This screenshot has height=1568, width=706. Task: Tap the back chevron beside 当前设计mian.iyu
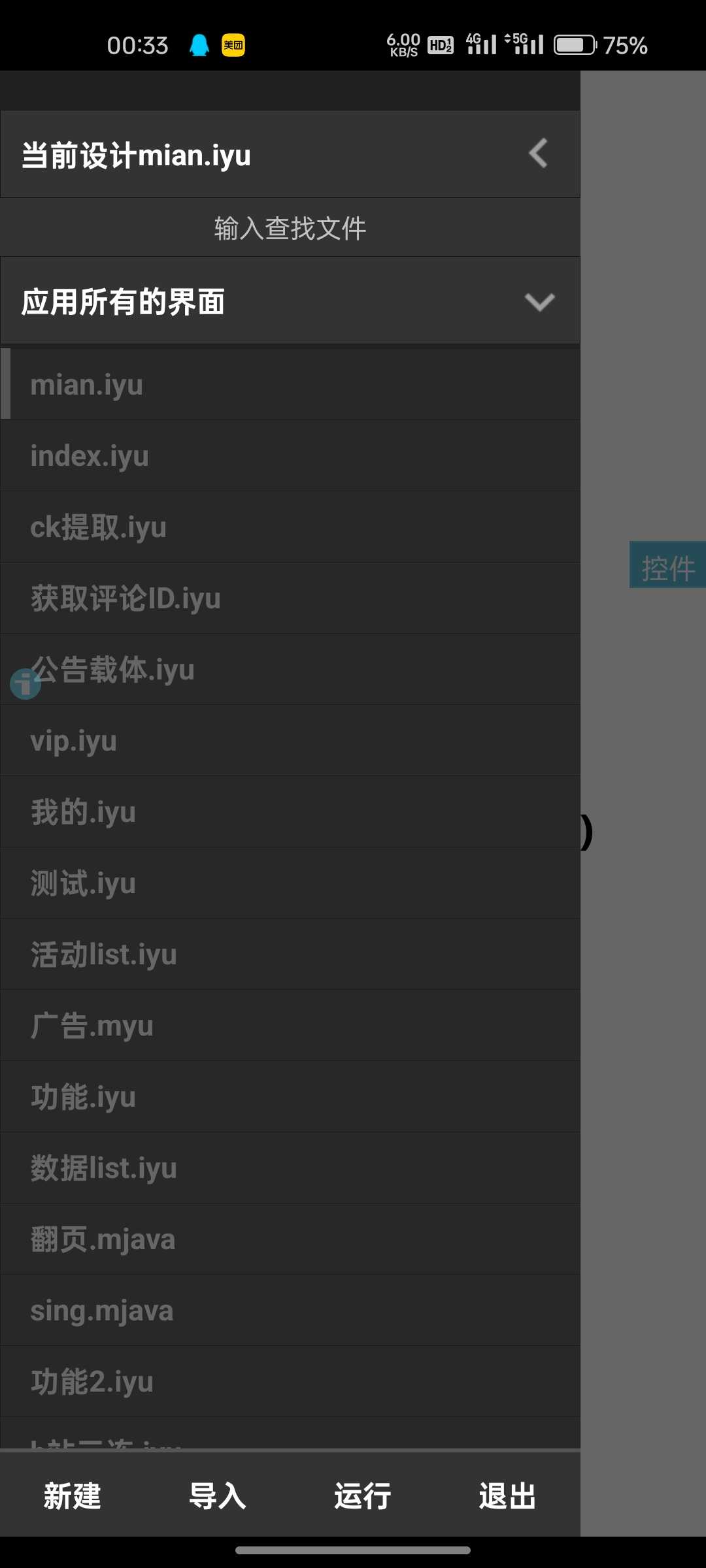point(538,154)
